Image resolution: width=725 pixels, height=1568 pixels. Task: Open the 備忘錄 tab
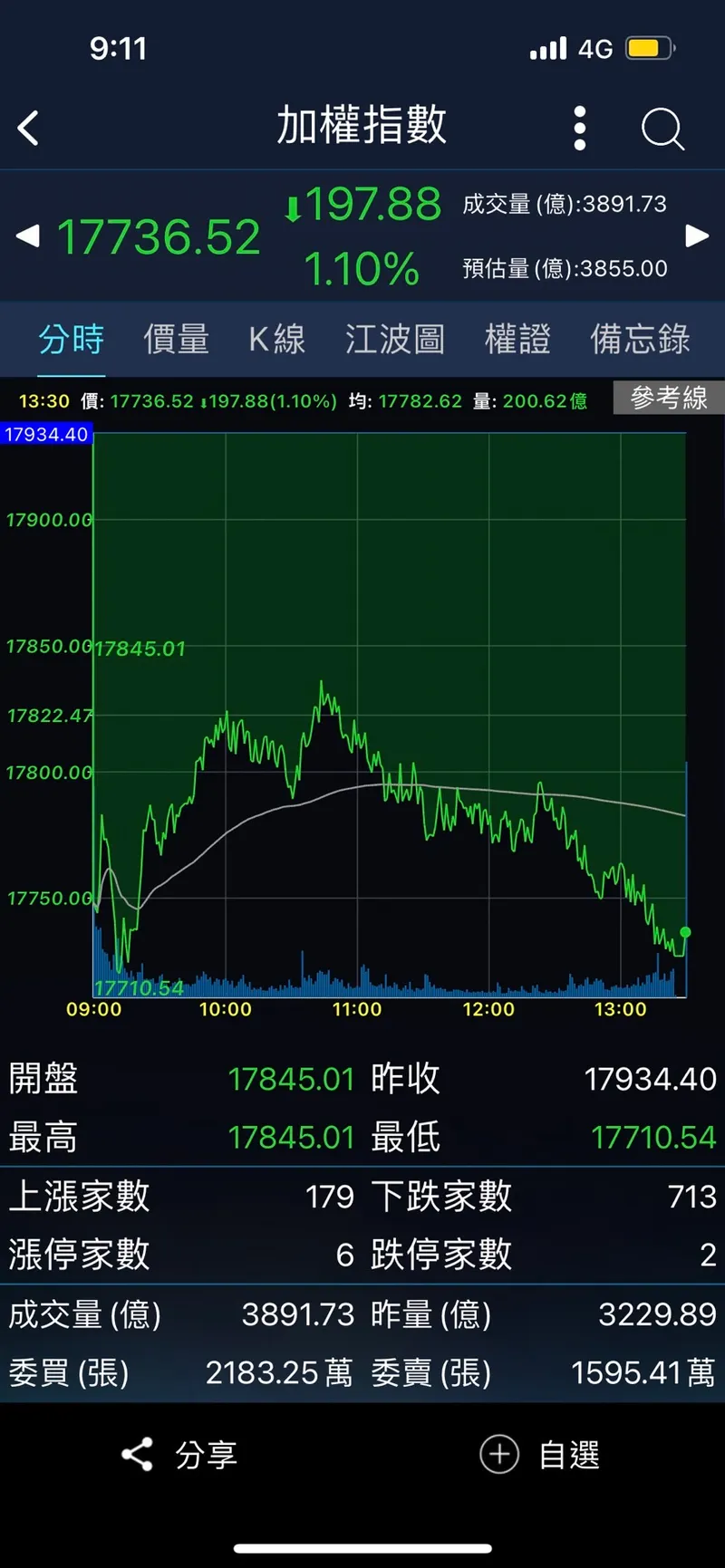pos(640,340)
